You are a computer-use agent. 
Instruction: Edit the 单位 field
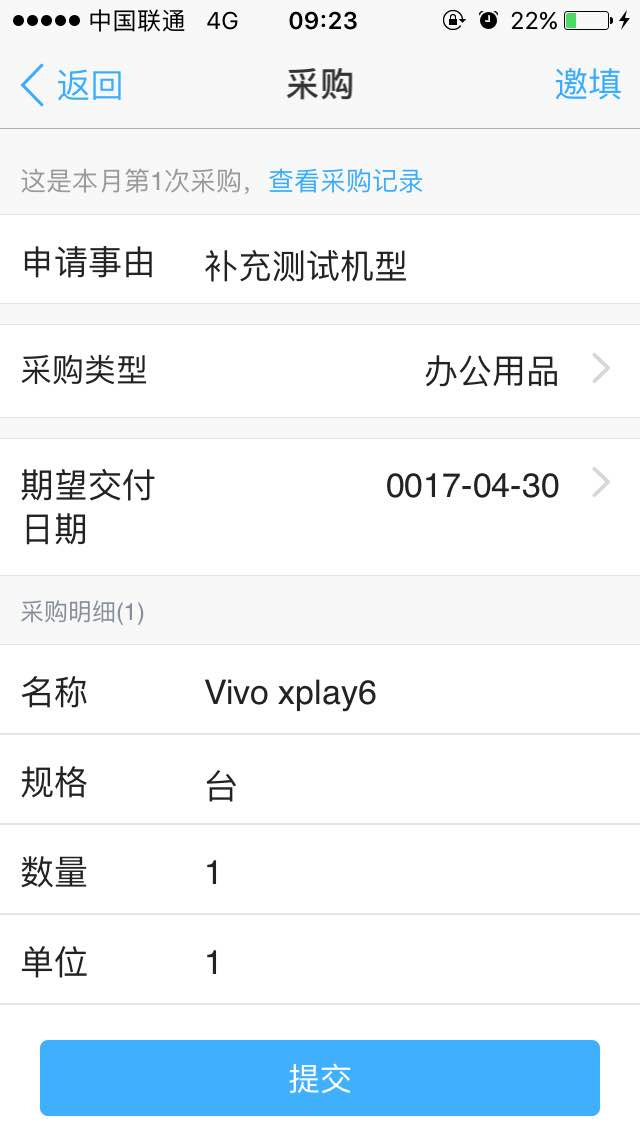tap(320, 959)
